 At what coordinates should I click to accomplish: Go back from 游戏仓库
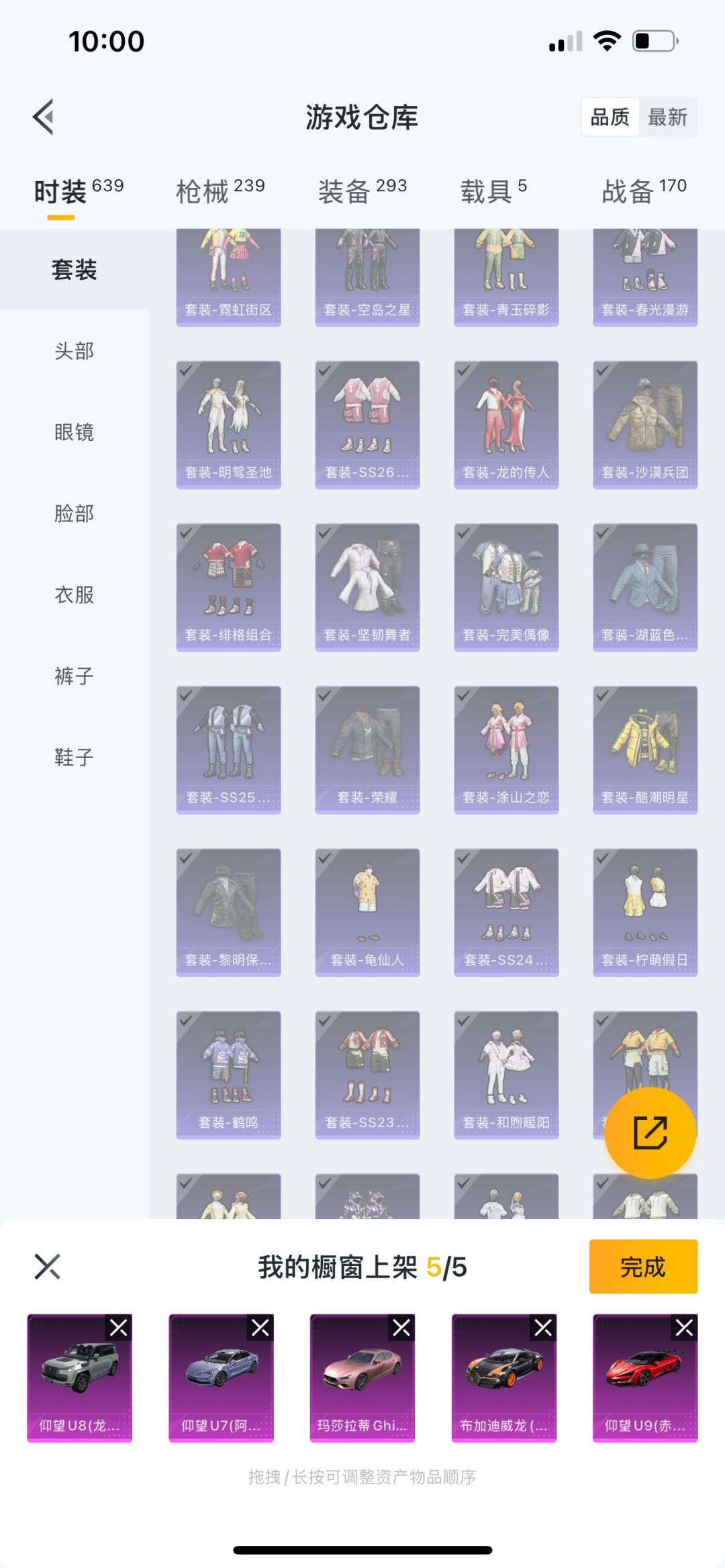point(44,117)
